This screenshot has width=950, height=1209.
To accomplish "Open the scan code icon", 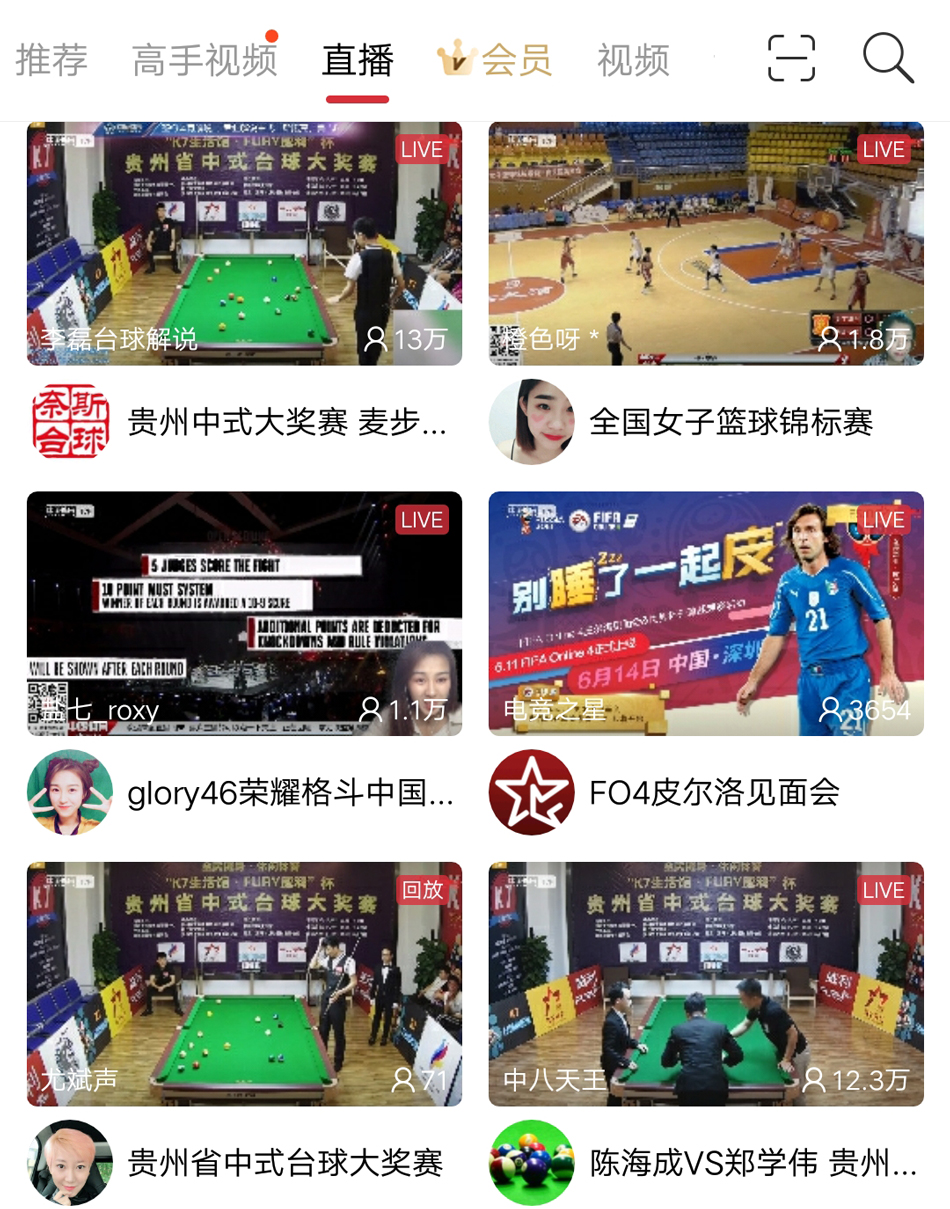I will click(x=791, y=59).
